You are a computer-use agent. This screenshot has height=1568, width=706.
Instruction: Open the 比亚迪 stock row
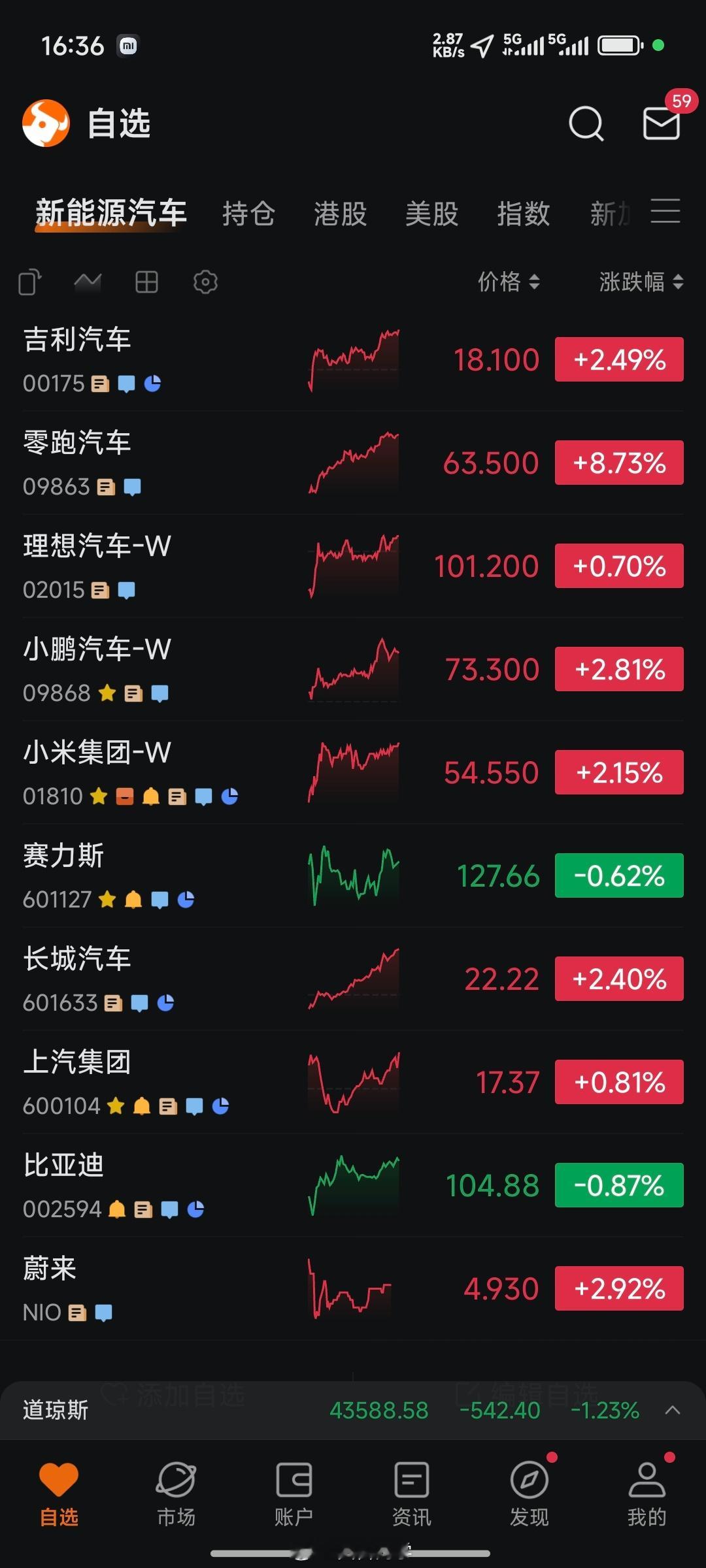click(x=353, y=1186)
